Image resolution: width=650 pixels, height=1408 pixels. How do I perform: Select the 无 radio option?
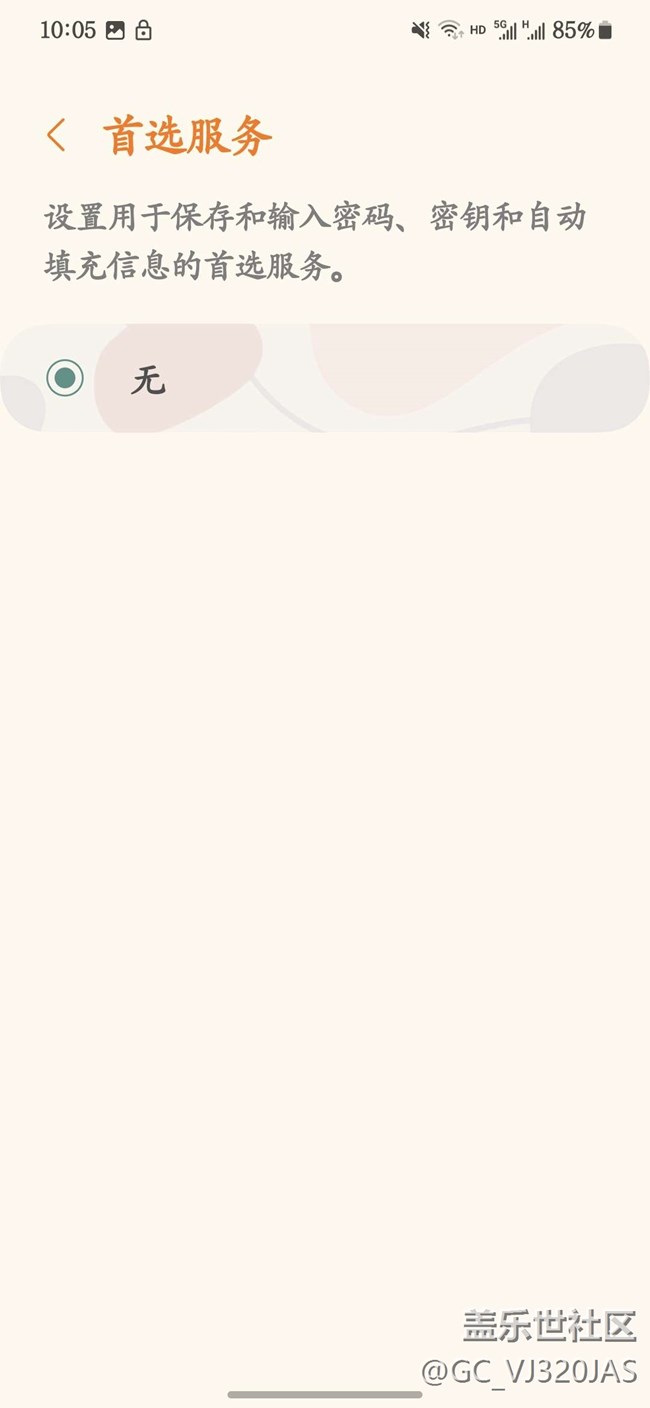point(66,378)
